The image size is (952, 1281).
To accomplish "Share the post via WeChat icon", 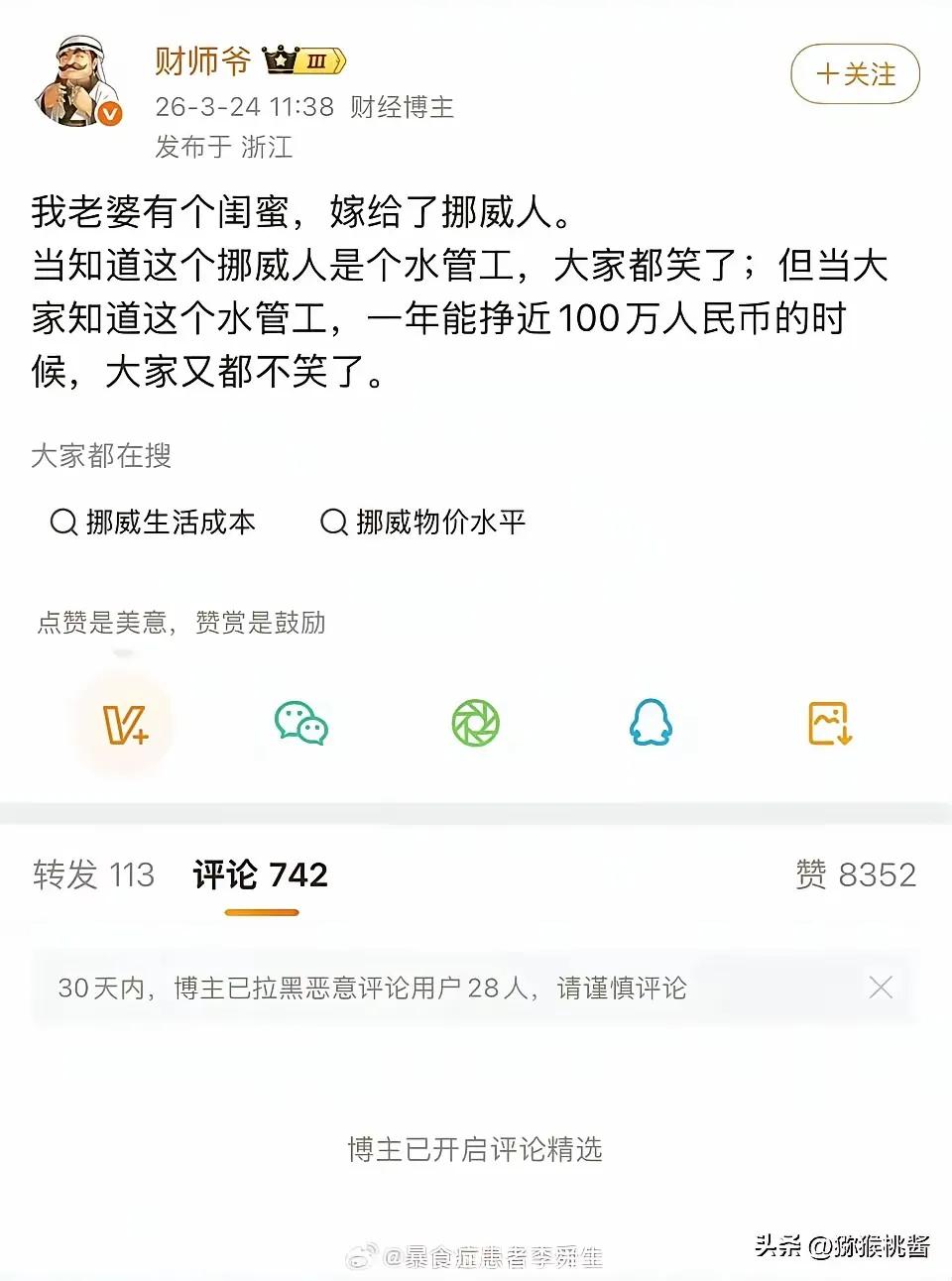I will (x=299, y=725).
